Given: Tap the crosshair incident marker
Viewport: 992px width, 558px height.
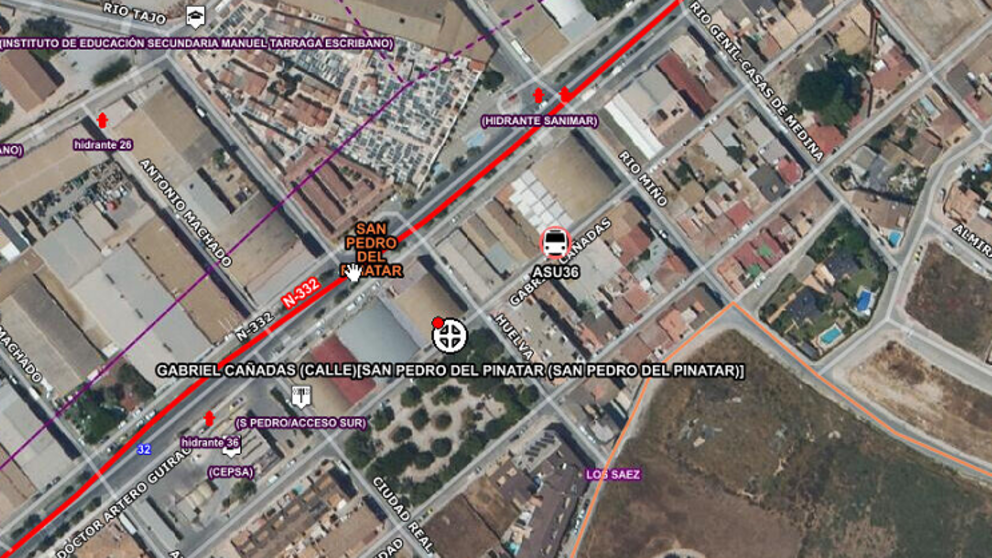Looking at the screenshot, I should (x=450, y=336).
